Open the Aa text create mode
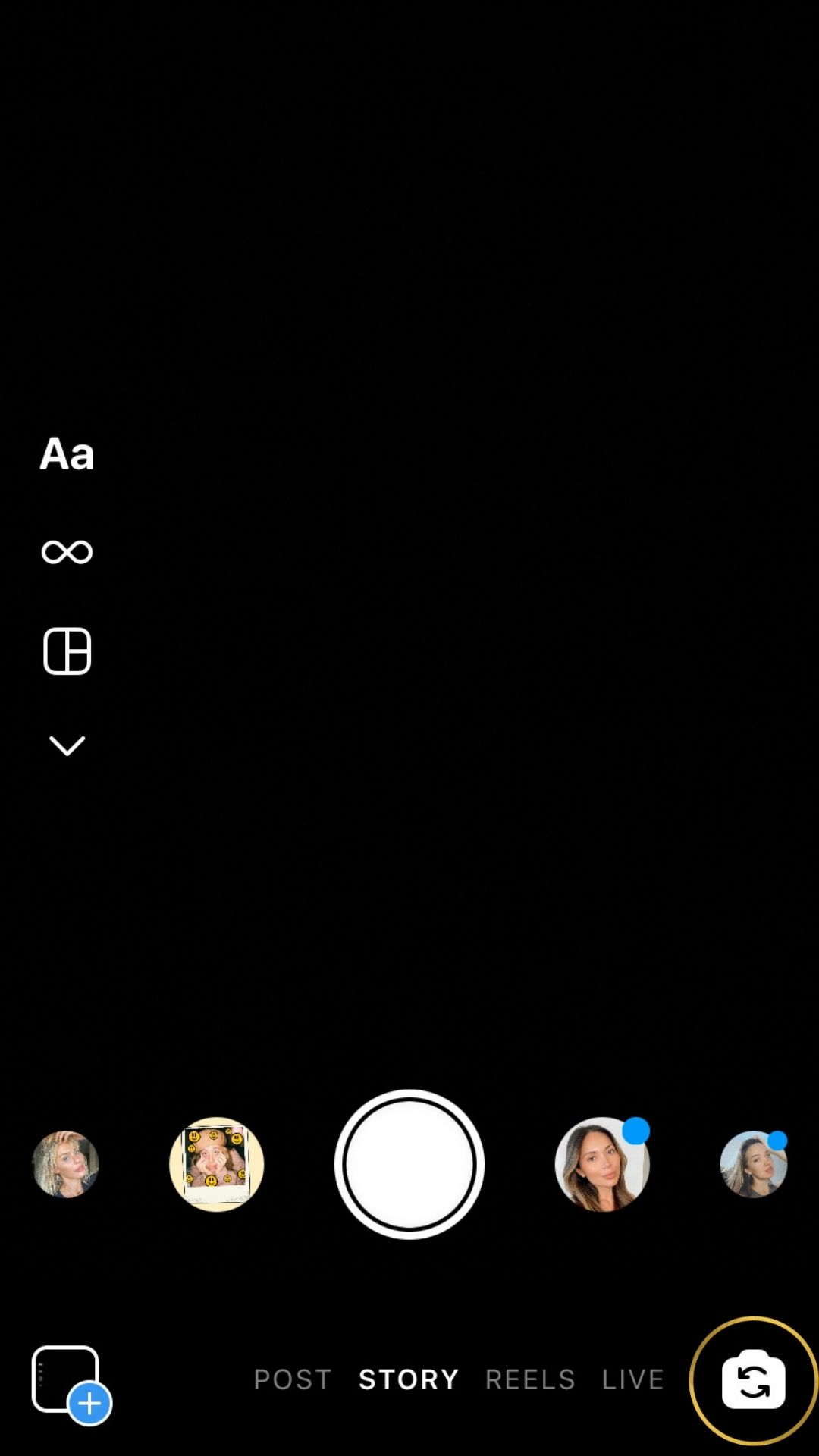The image size is (819, 1456). [x=67, y=454]
